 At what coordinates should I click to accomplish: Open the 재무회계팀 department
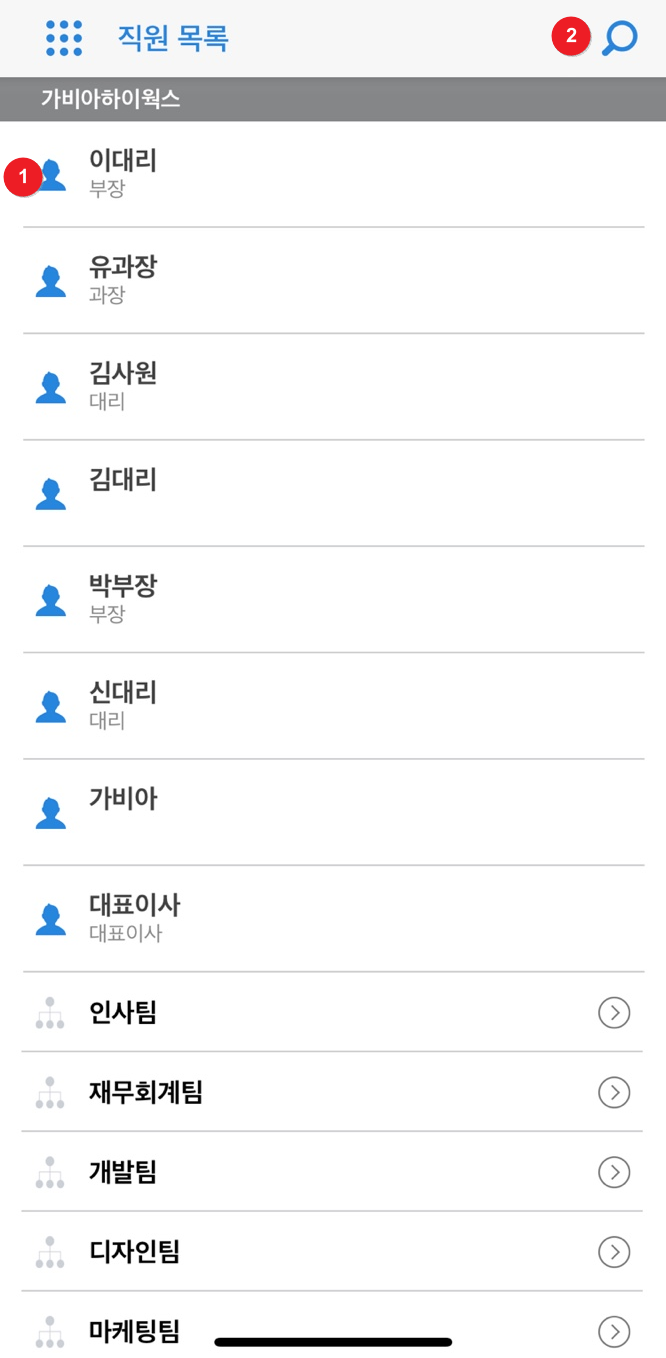[333, 1092]
